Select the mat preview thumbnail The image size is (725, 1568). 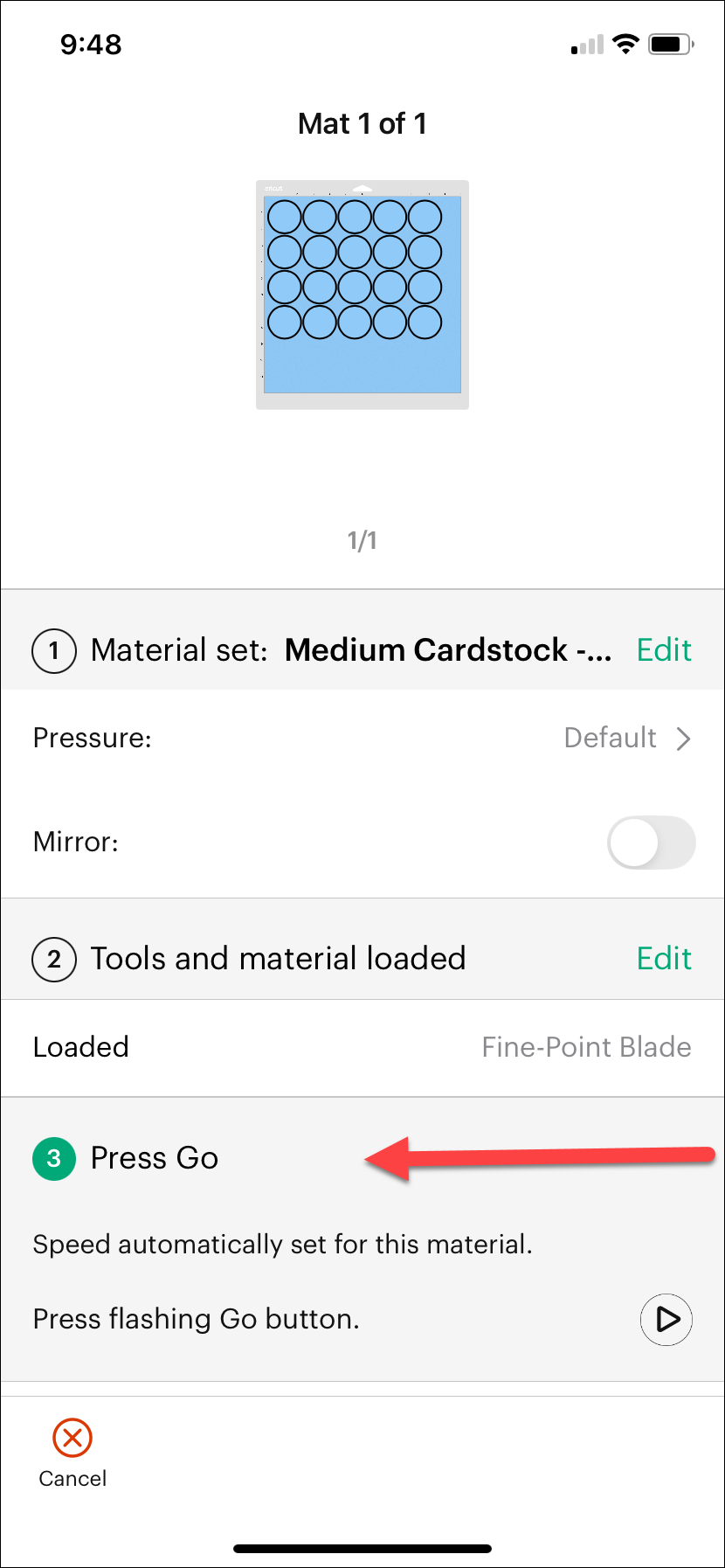point(362,294)
